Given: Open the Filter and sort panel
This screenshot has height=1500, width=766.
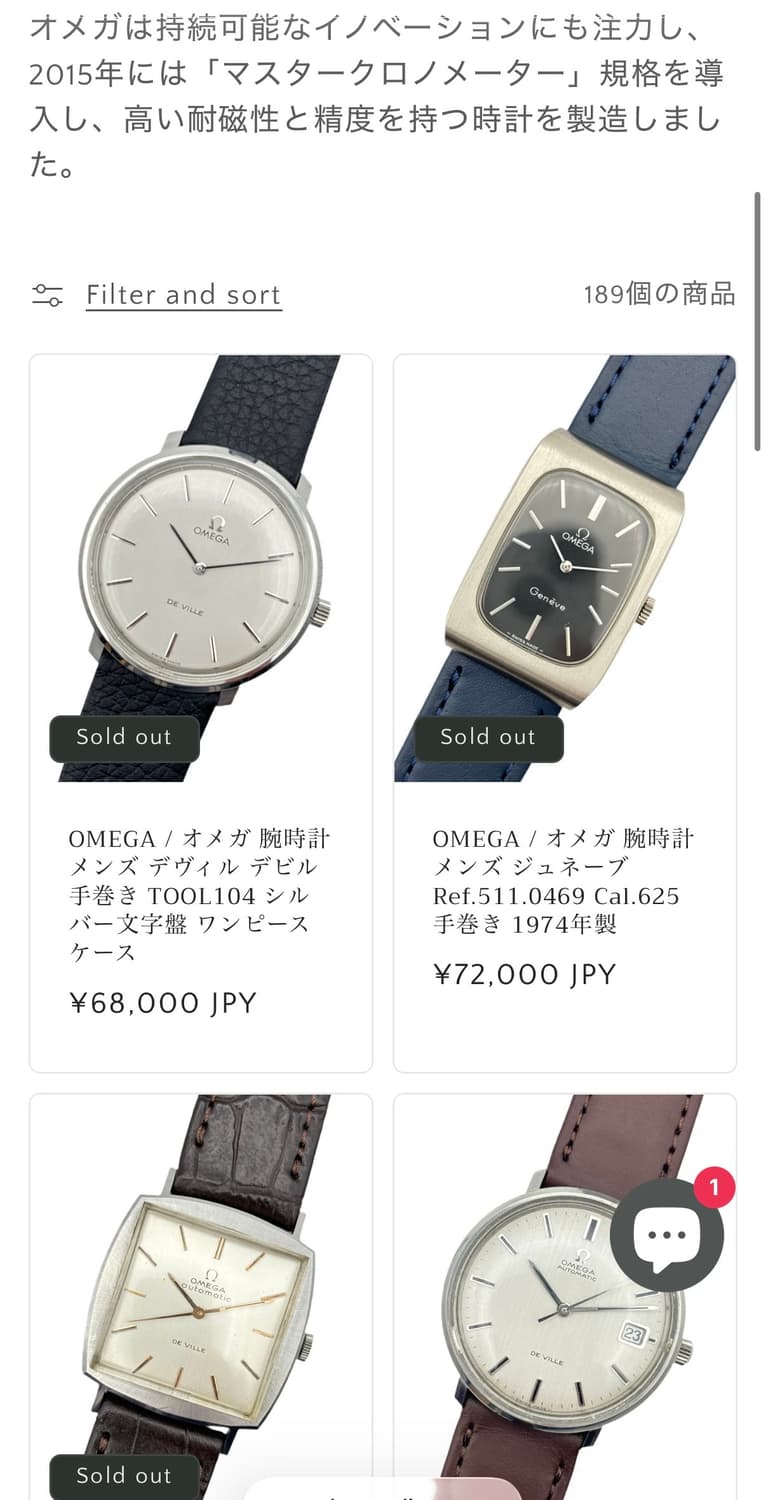Looking at the screenshot, I should (x=183, y=294).
